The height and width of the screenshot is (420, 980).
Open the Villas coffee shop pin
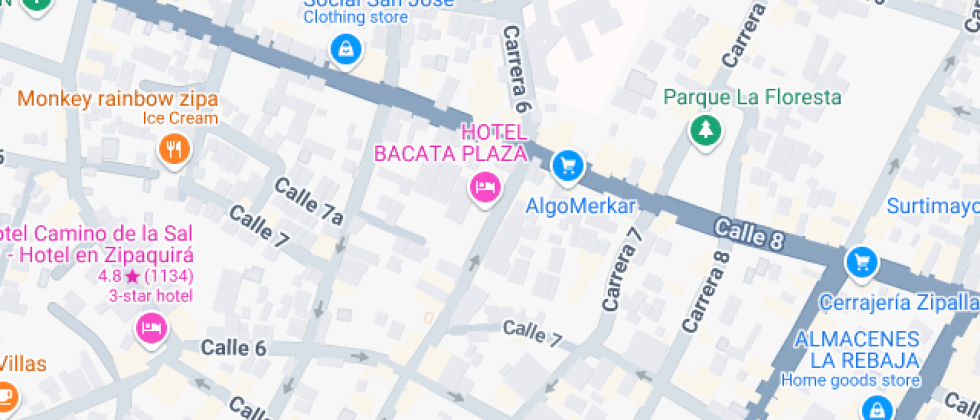tap(5, 397)
